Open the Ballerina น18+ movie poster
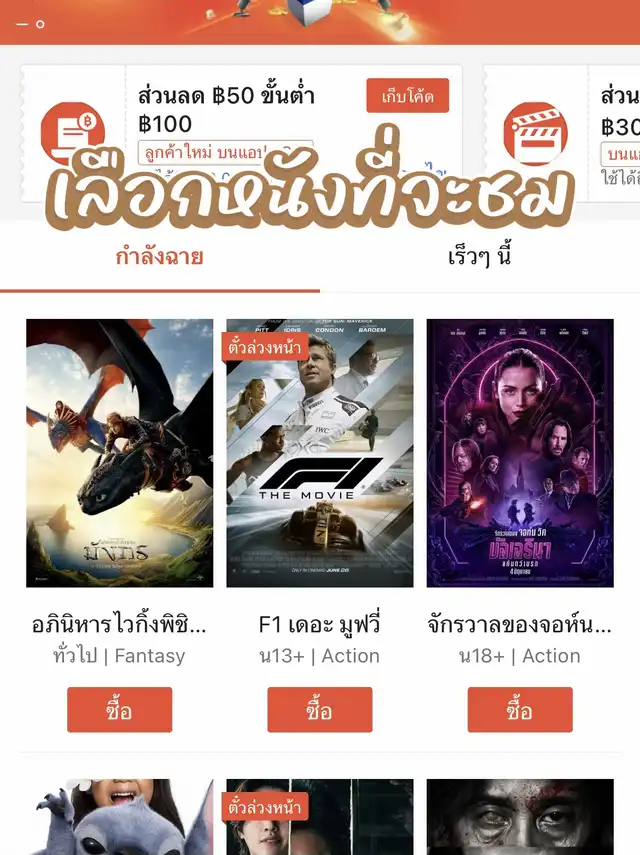 point(520,453)
